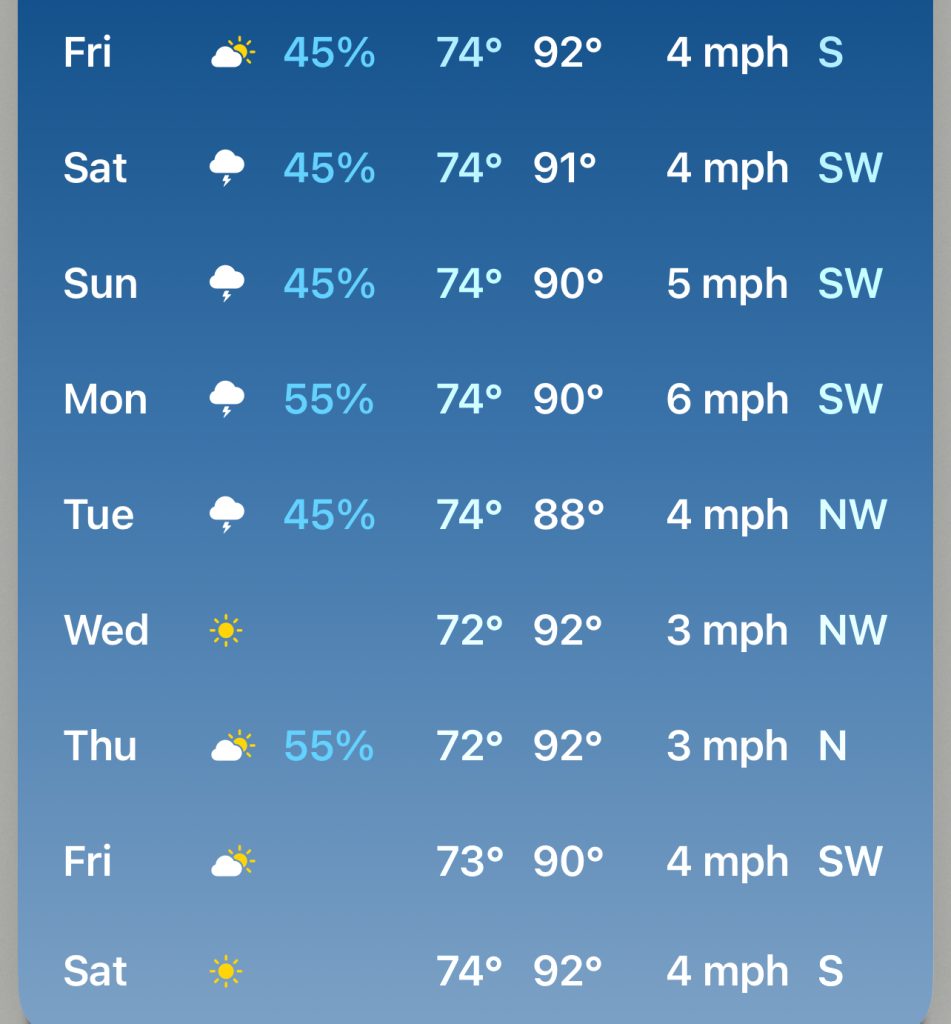Open Saturday's thunderstorm forecast with 91° high
This screenshot has width=951, height=1024.
(x=475, y=168)
